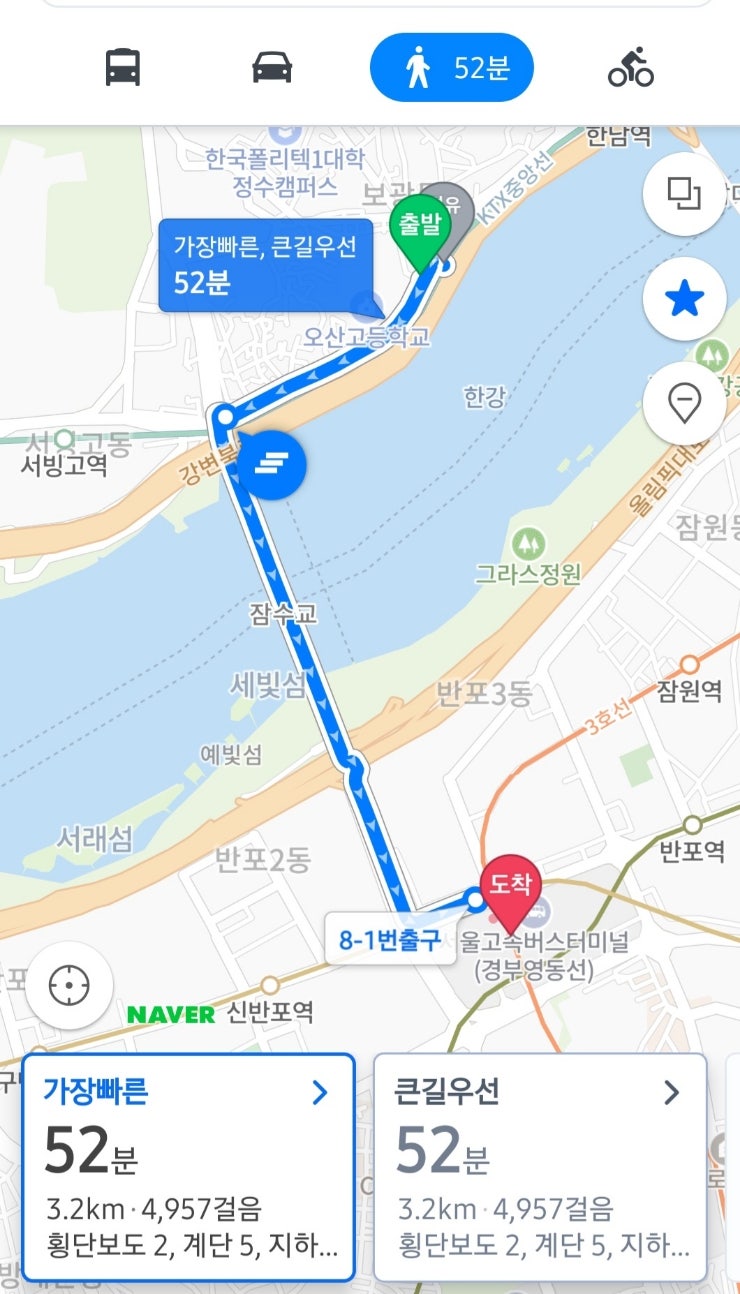
Task: Open the 가장빠른 route card
Action: [x=188, y=1167]
